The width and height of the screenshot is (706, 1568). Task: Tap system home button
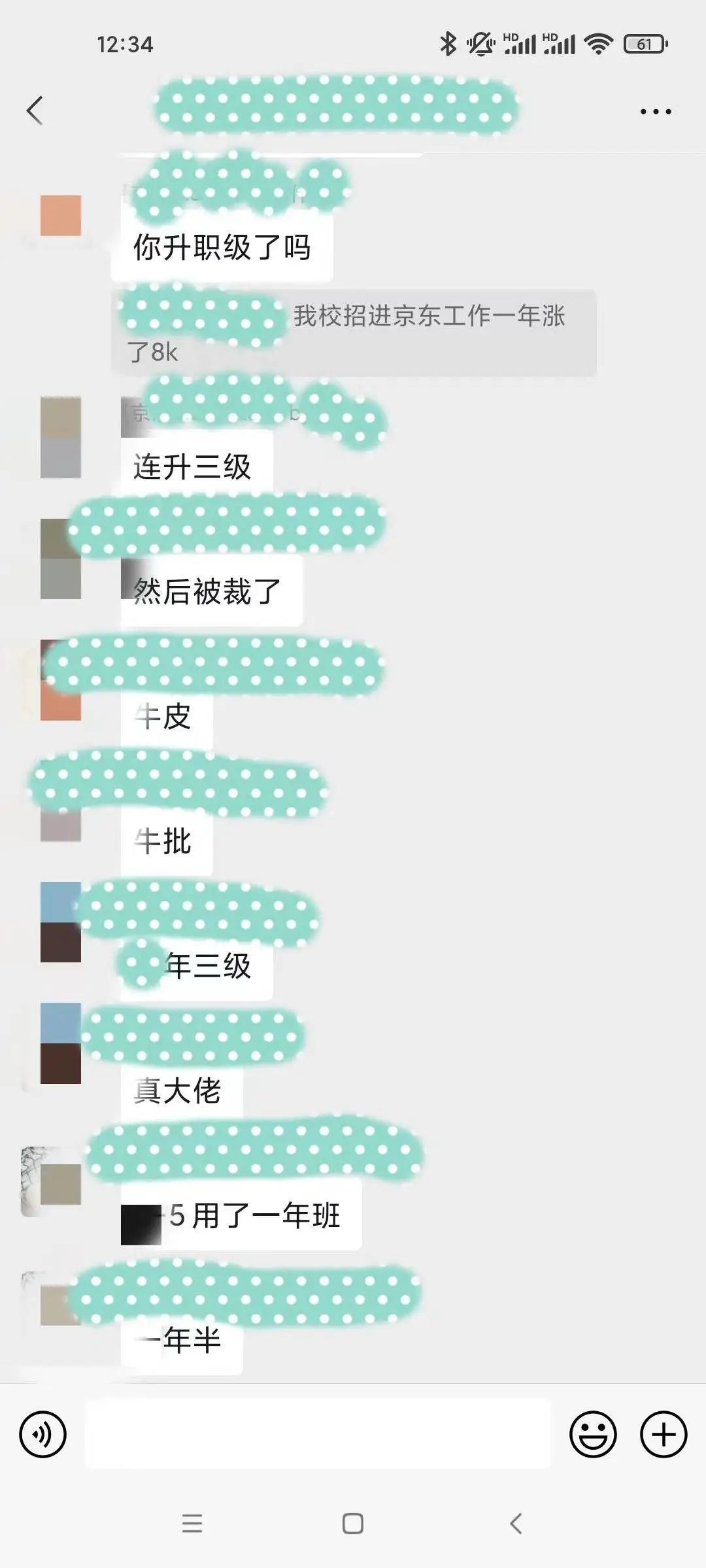coord(353,1524)
